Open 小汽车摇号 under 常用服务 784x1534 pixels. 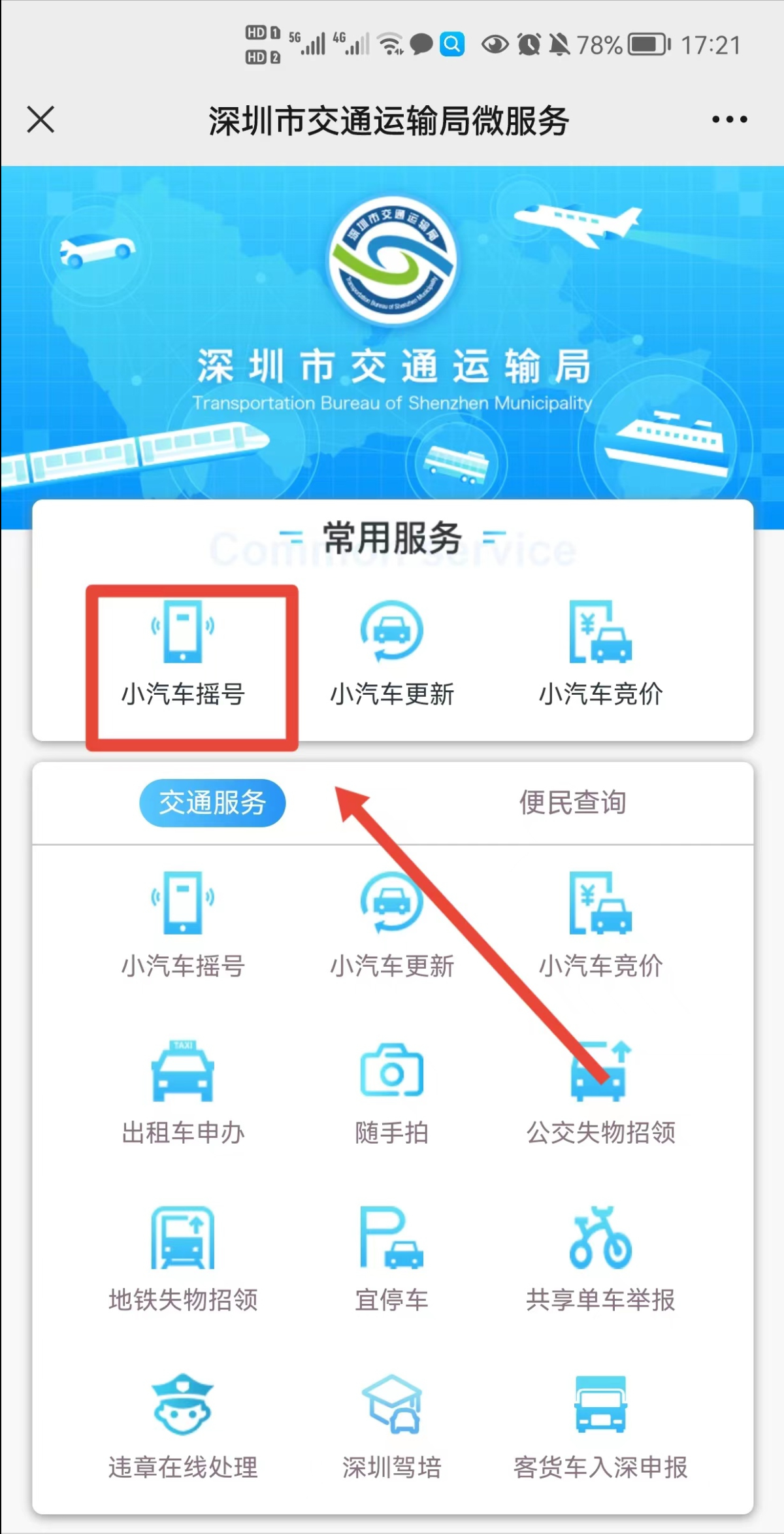point(183,654)
